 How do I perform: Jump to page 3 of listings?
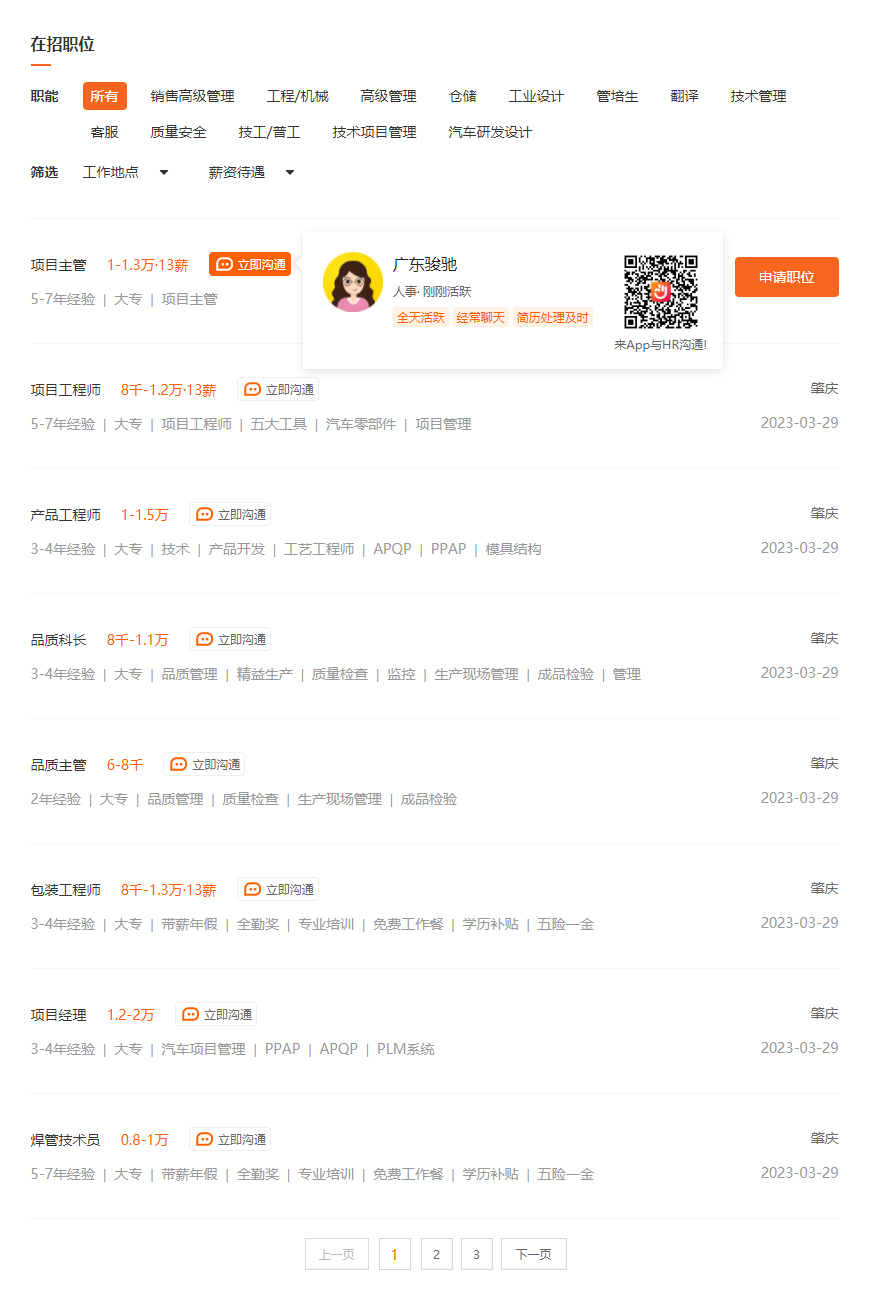[x=476, y=1254]
